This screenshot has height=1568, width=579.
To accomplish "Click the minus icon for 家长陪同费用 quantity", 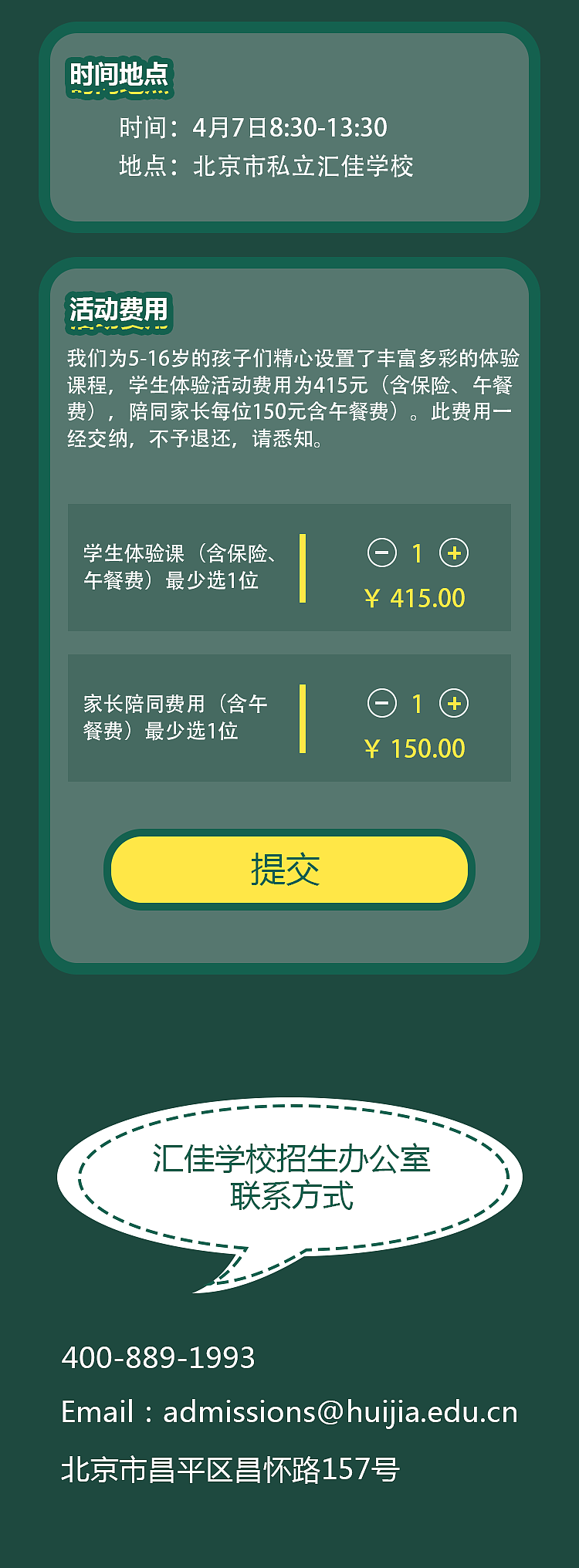I will [x=381, y=704].
